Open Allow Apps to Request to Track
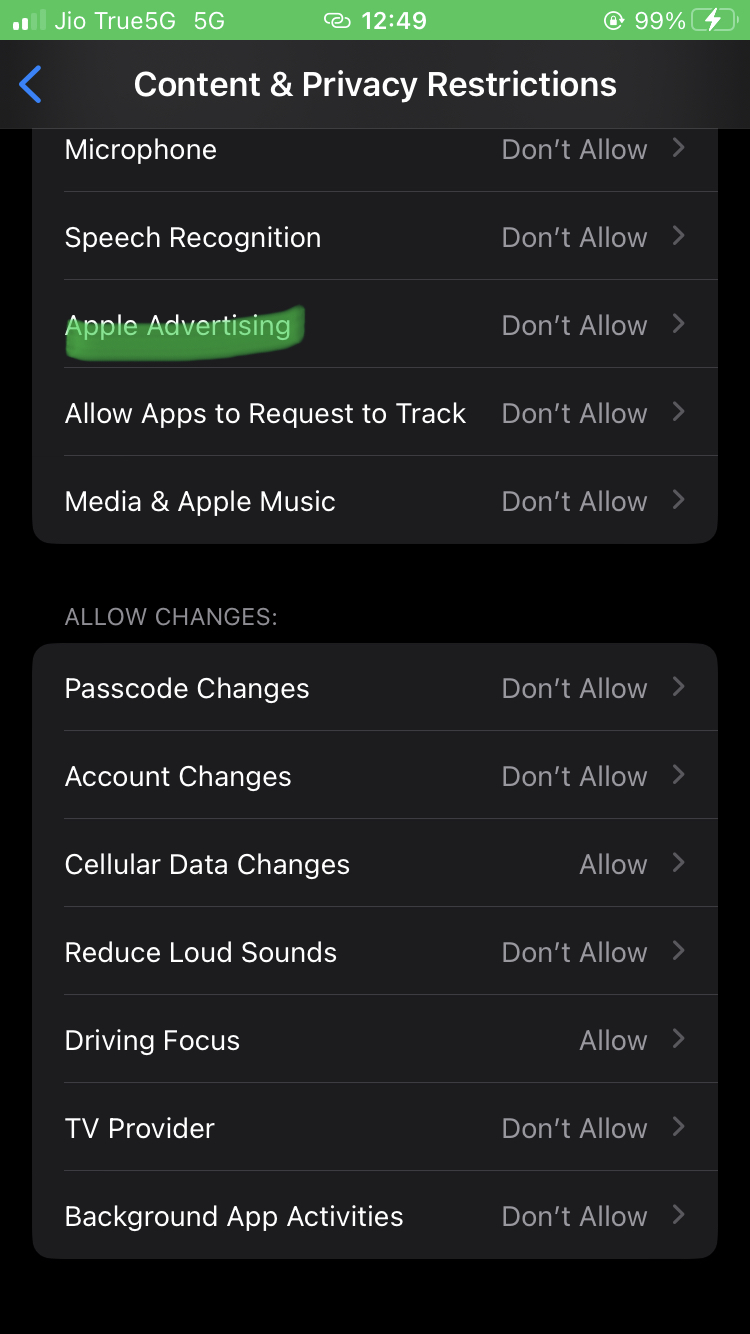Screen dimensions: 750x1334 [375, 412]
